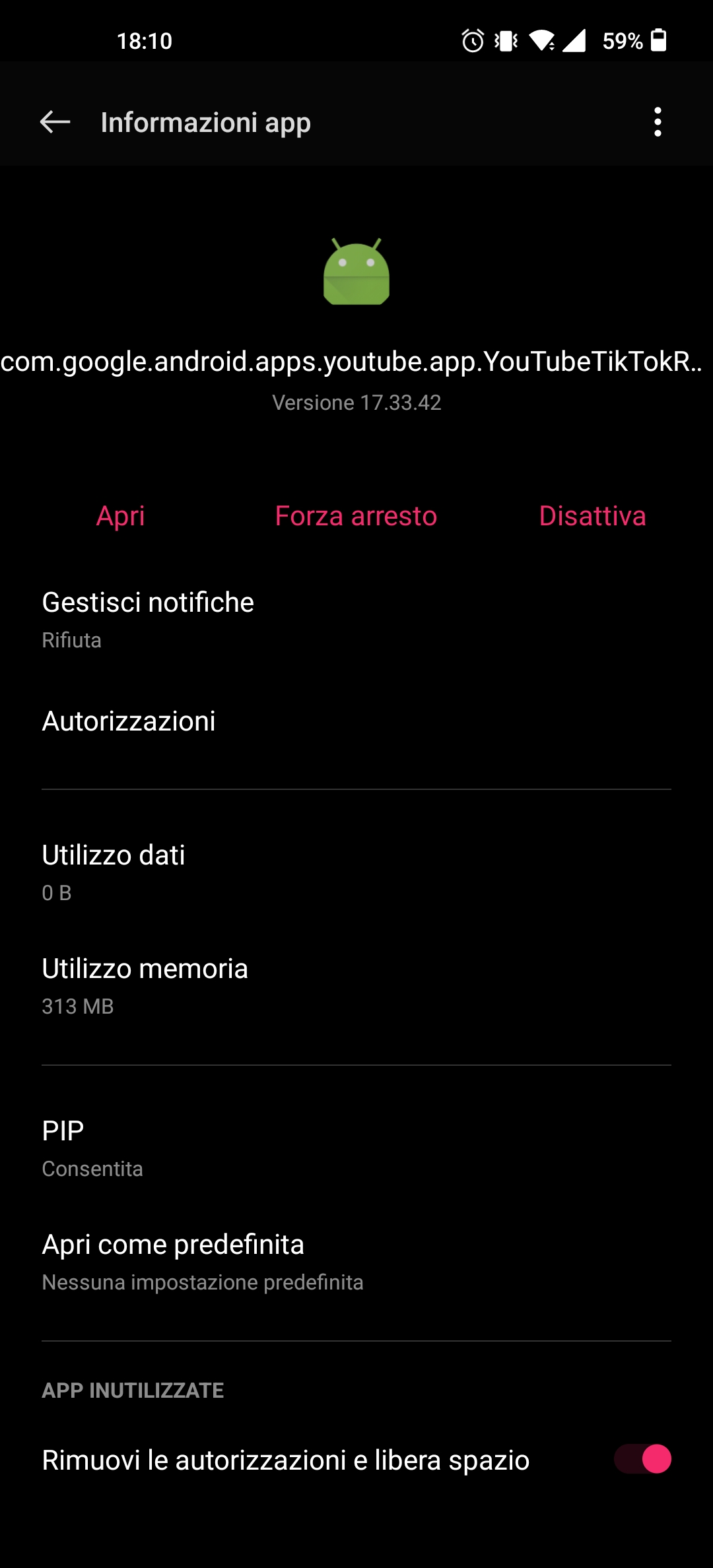
Task: Tap the green Android app icon
Action: (356, 273)
